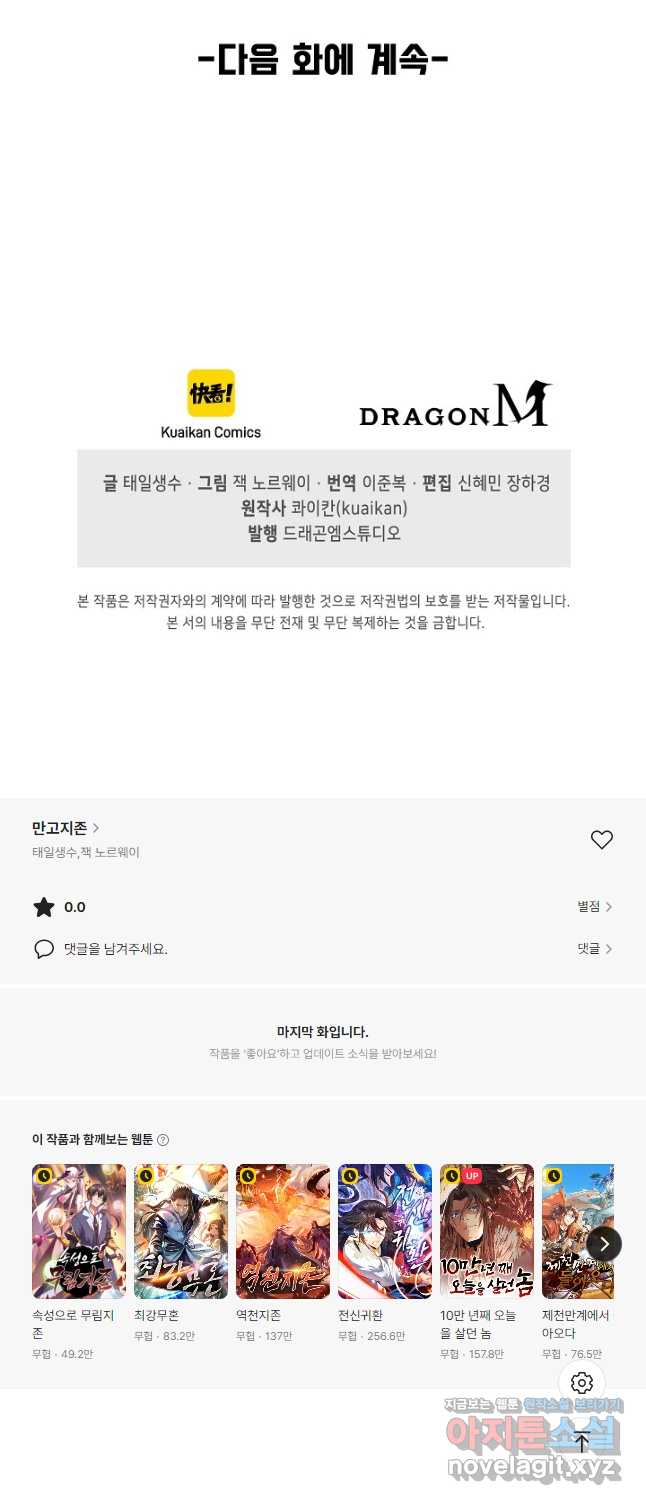The height and width of the screenshot is (1505, 646).
Task: Show info about 이 작품과 함께보는 웹툰
Action: (163, 1140)
